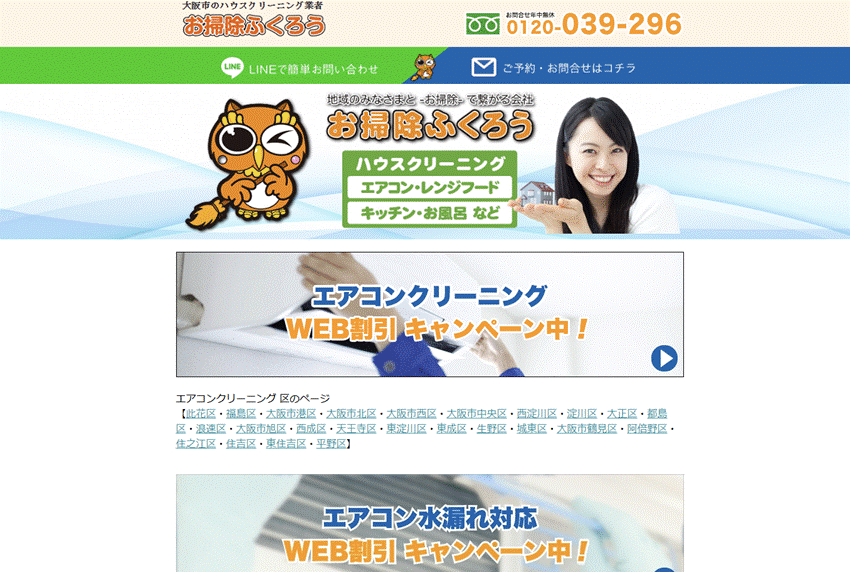The image size is (850, 572).
Task: Open the 此花区 page link
Action: pyautogui.click(x=200, y=414)
